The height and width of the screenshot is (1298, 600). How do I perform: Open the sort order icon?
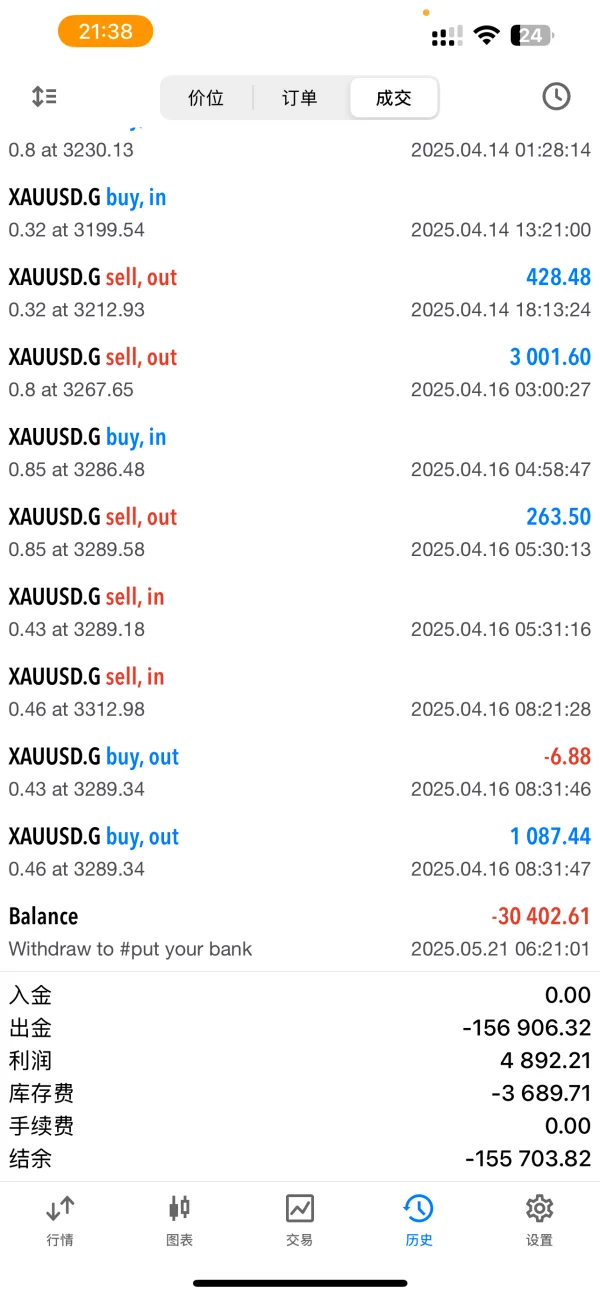pyautogui.click(x=44, y=97)
